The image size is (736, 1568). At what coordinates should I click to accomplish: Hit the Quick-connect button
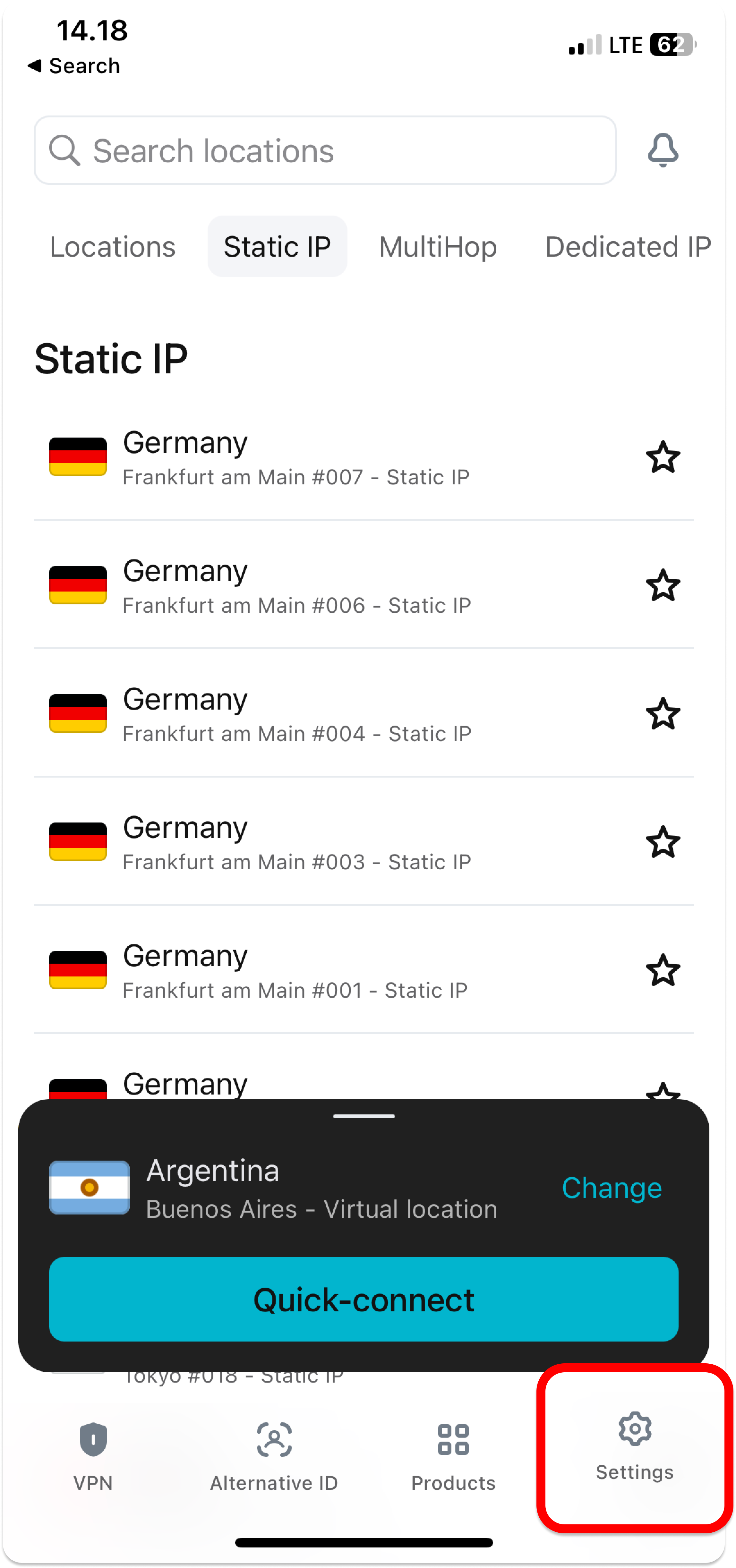click(x=364, y=1299)
